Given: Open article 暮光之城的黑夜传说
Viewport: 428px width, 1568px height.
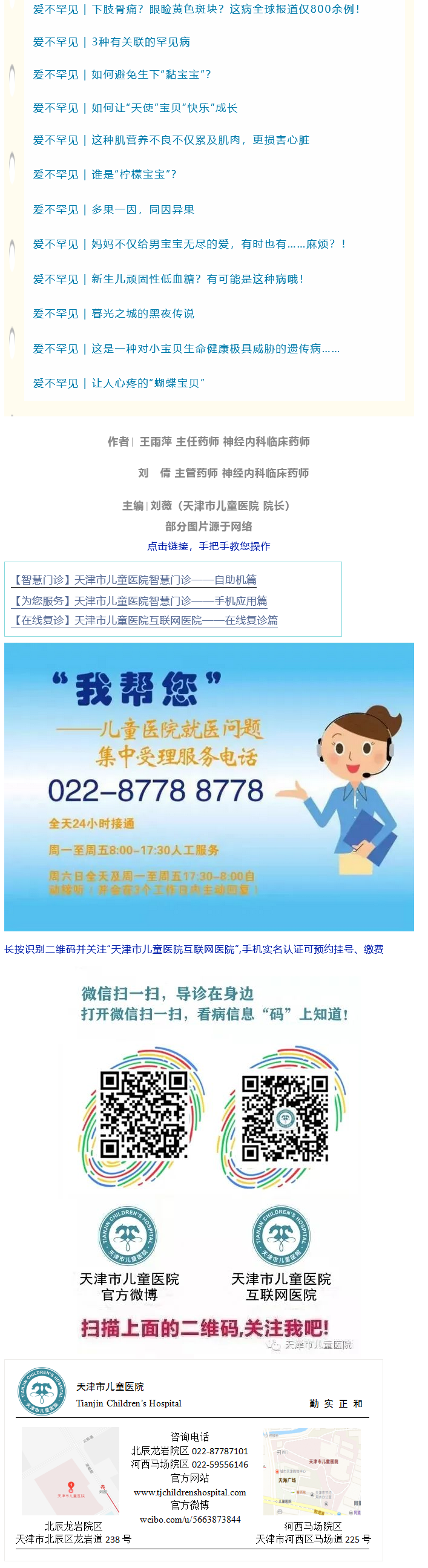Looking at the screenshot, I should 114,313.
